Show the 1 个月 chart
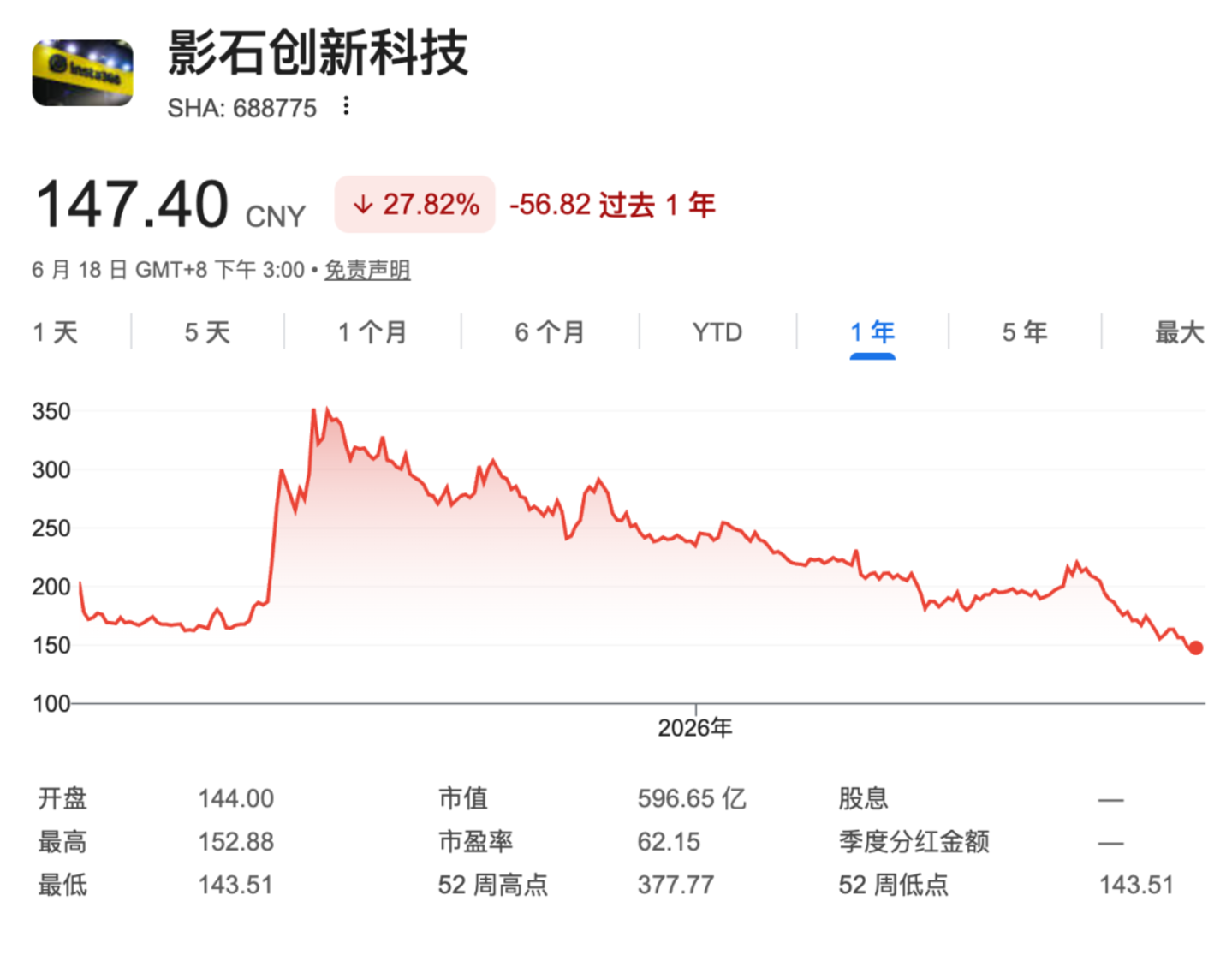The width and height of the screenshot is (1232, 961). (372, 332)
